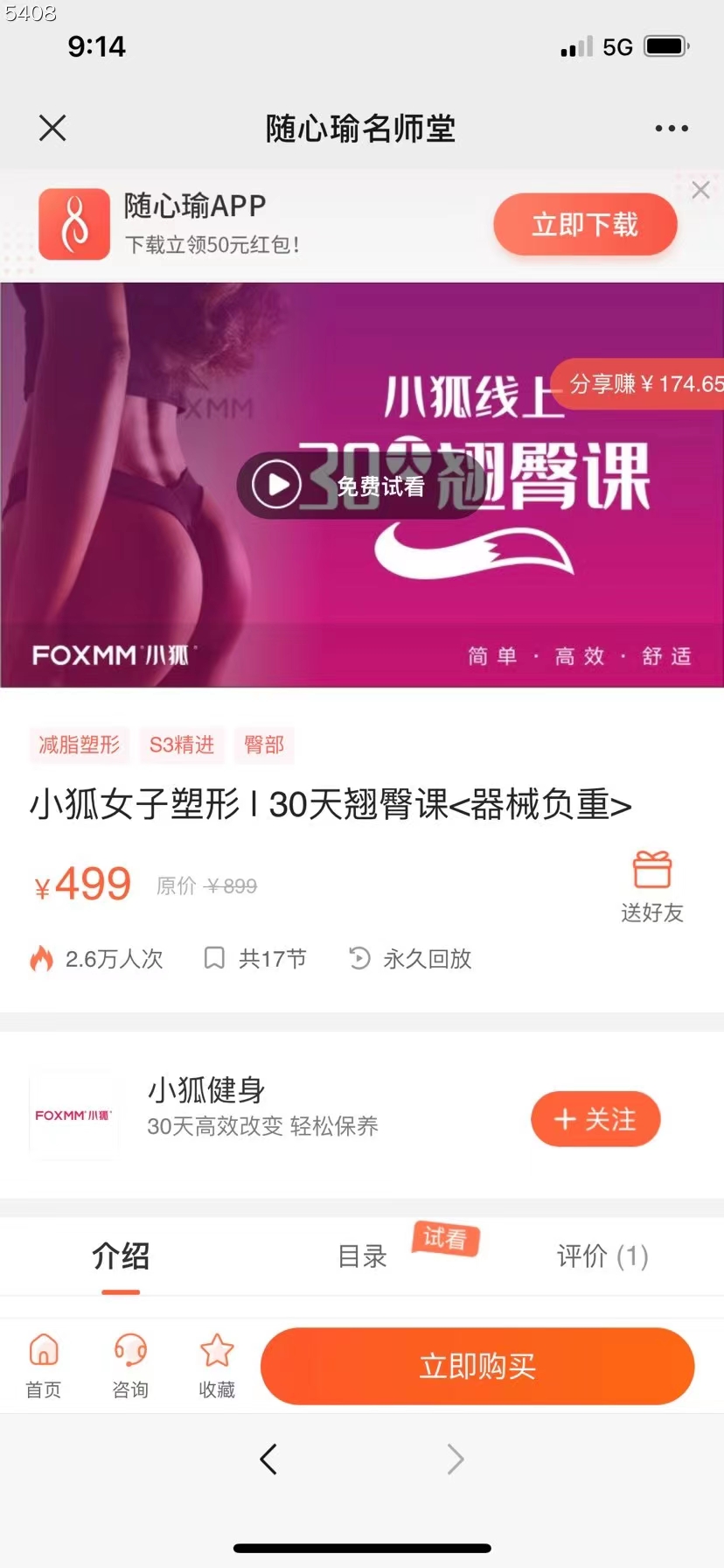Close the 随心瑜名师堂 page with X
Image resolution: width=724 pixels, height=1568 pixels.
click(x=52, y=129)
